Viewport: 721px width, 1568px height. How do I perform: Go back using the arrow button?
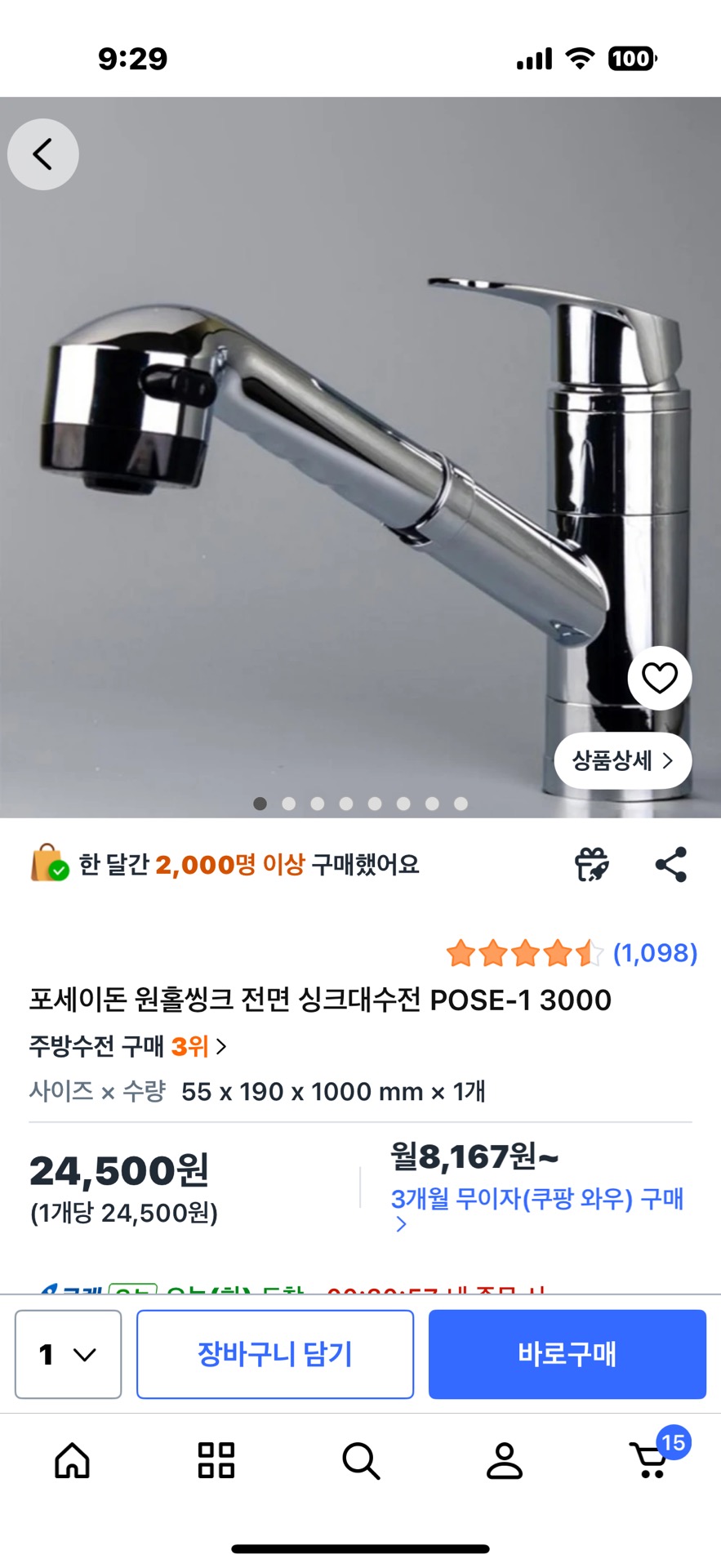click(x=42, y=154)
